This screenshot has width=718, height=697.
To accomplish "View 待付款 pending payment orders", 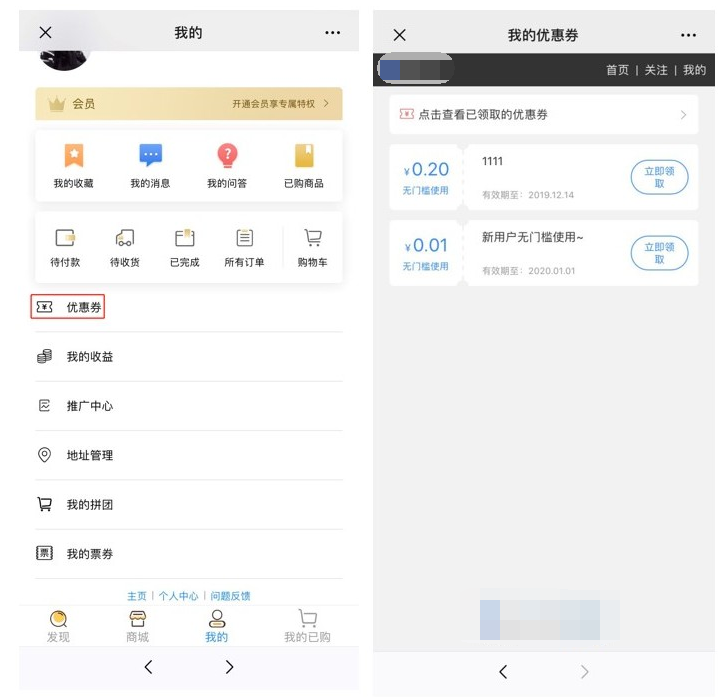I will click(65, 247).
